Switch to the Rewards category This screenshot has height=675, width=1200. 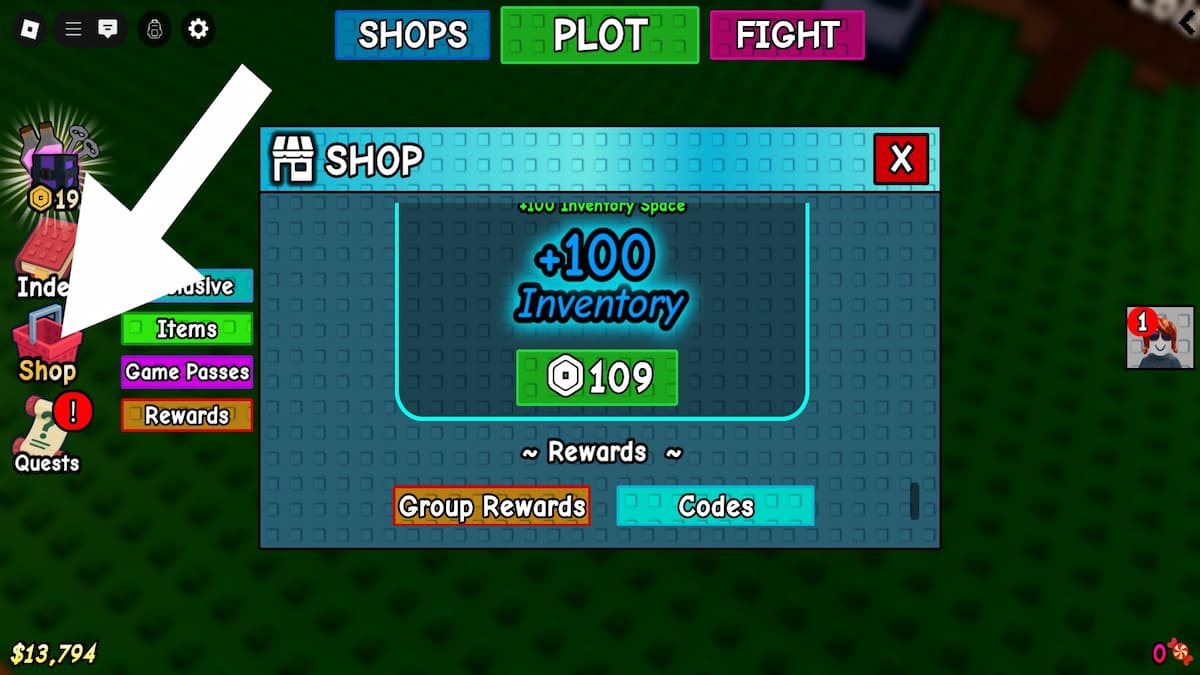pyautogui.click(x=187, y=415)
